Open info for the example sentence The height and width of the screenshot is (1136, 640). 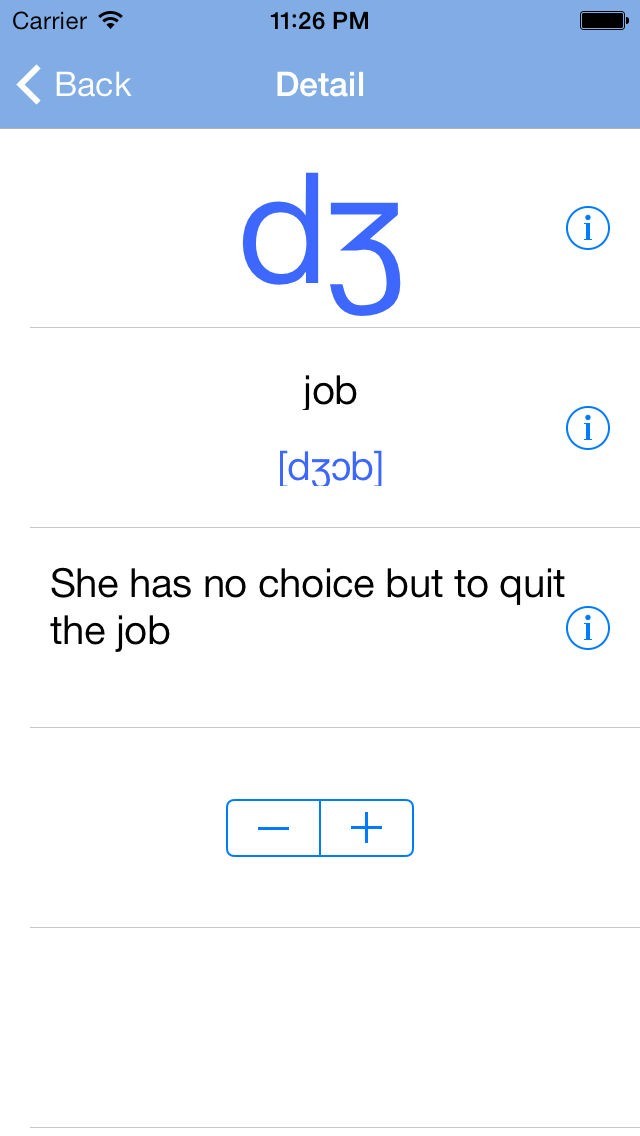coord(587,628)
